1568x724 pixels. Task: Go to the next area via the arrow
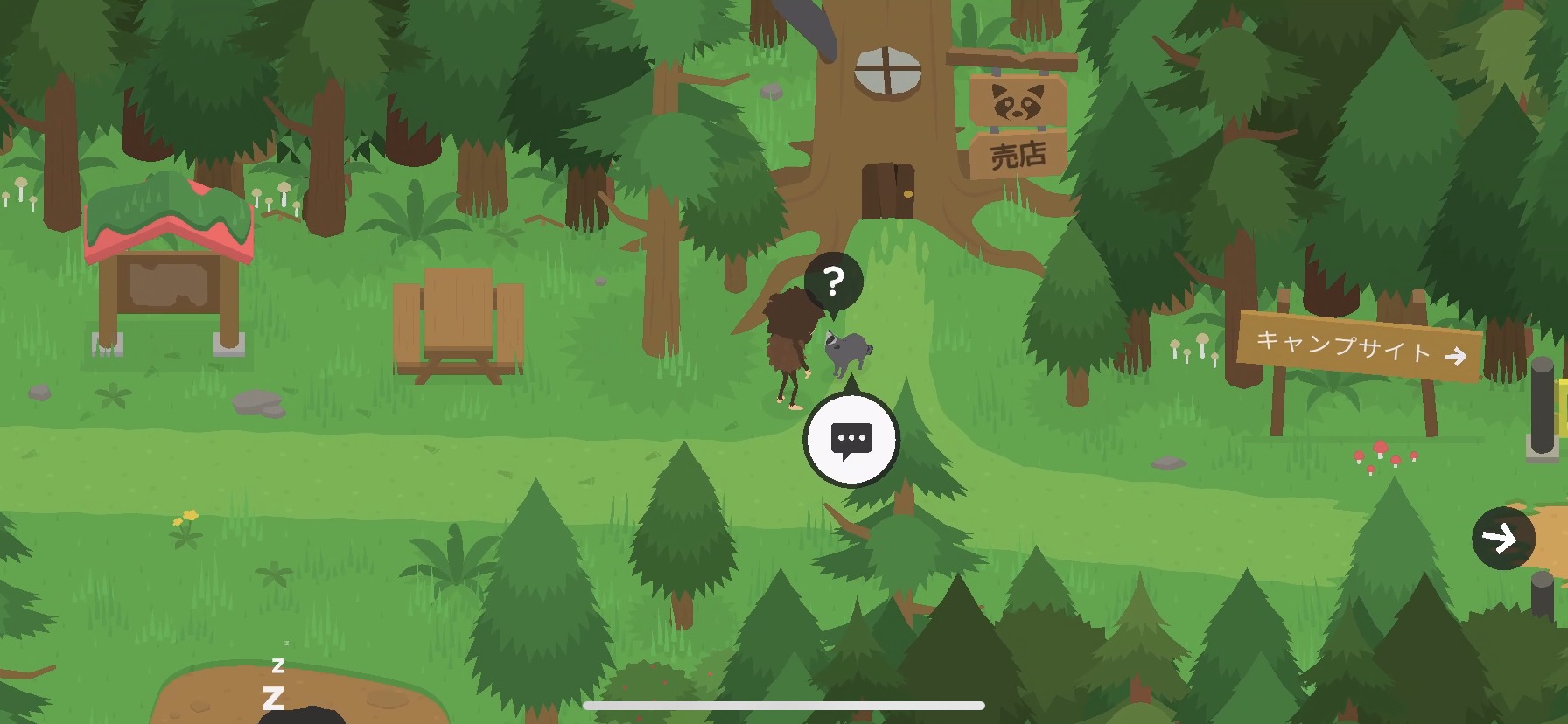[x=1502, y=538]
